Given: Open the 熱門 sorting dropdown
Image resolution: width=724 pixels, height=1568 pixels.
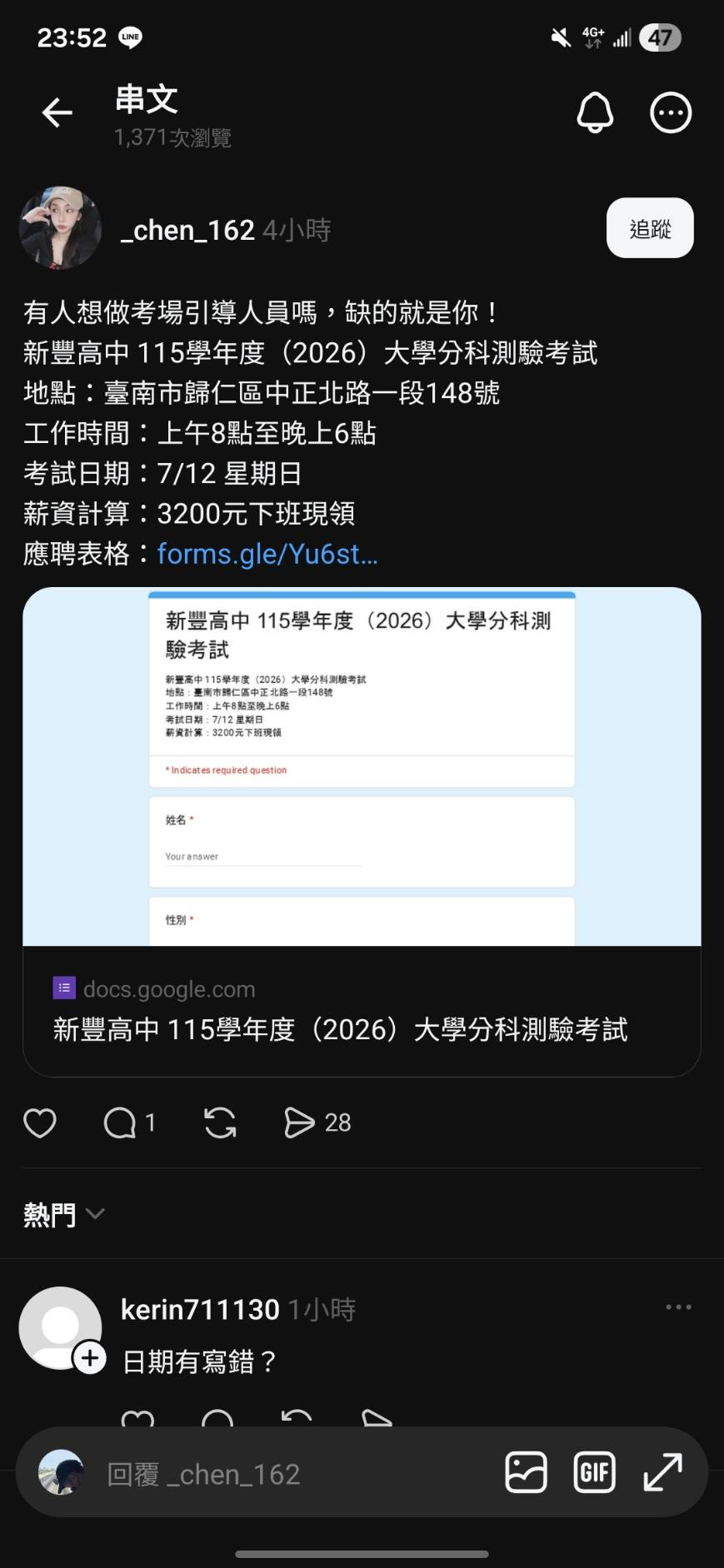Looking at the screenshot, I should tap(62, 1214).
